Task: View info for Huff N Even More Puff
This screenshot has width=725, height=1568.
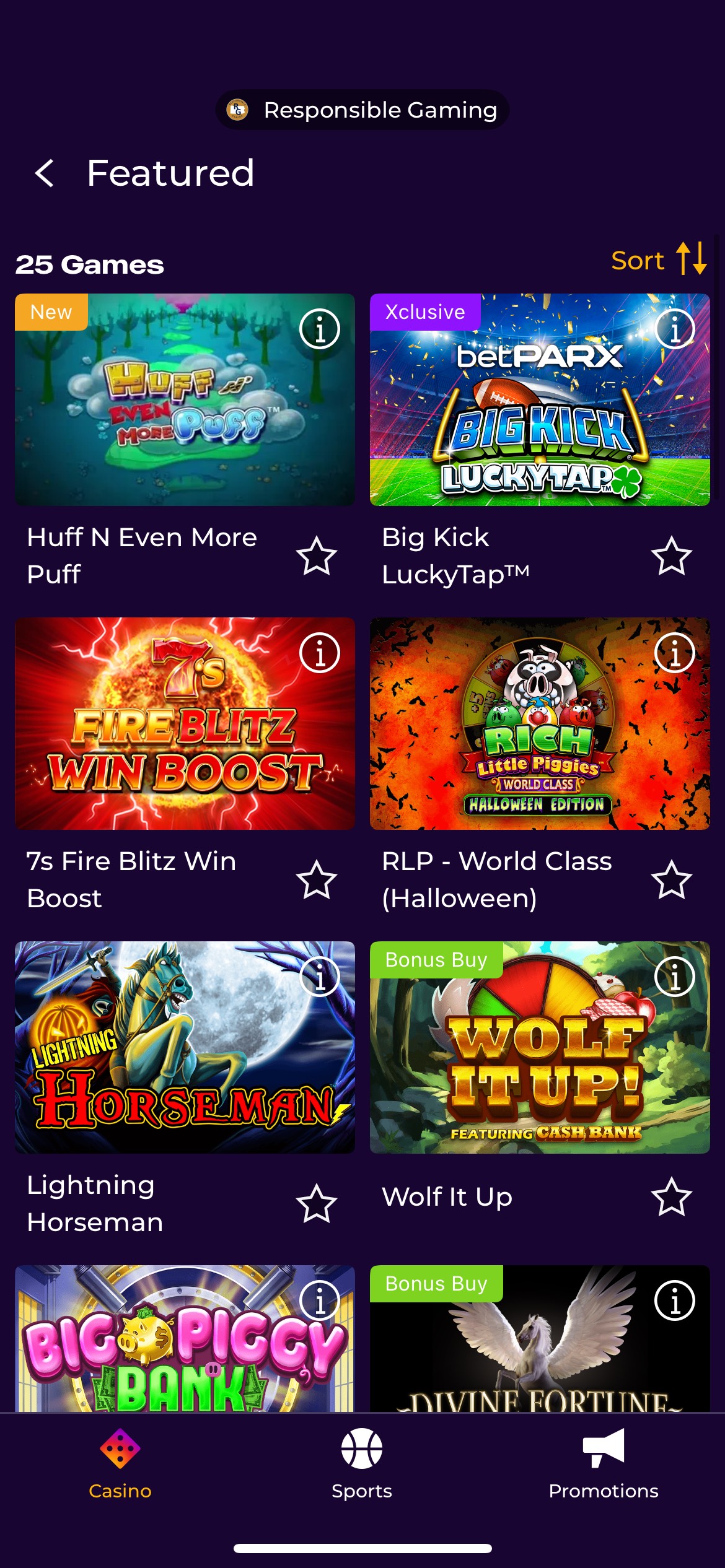Action: 320,329
